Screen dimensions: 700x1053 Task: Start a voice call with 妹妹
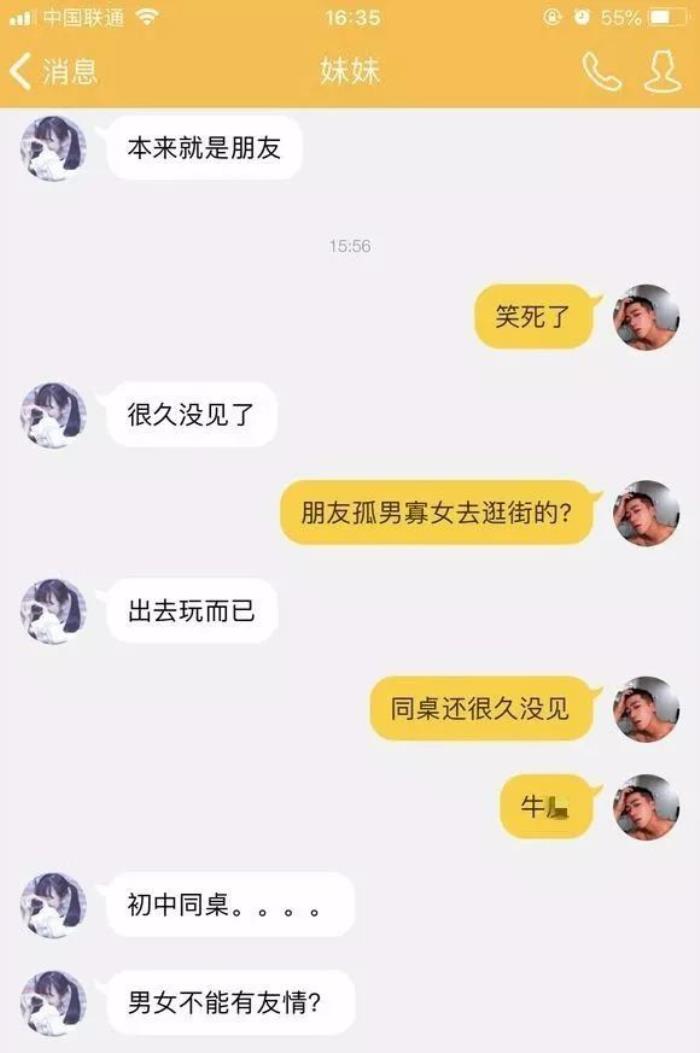[601, 72]
